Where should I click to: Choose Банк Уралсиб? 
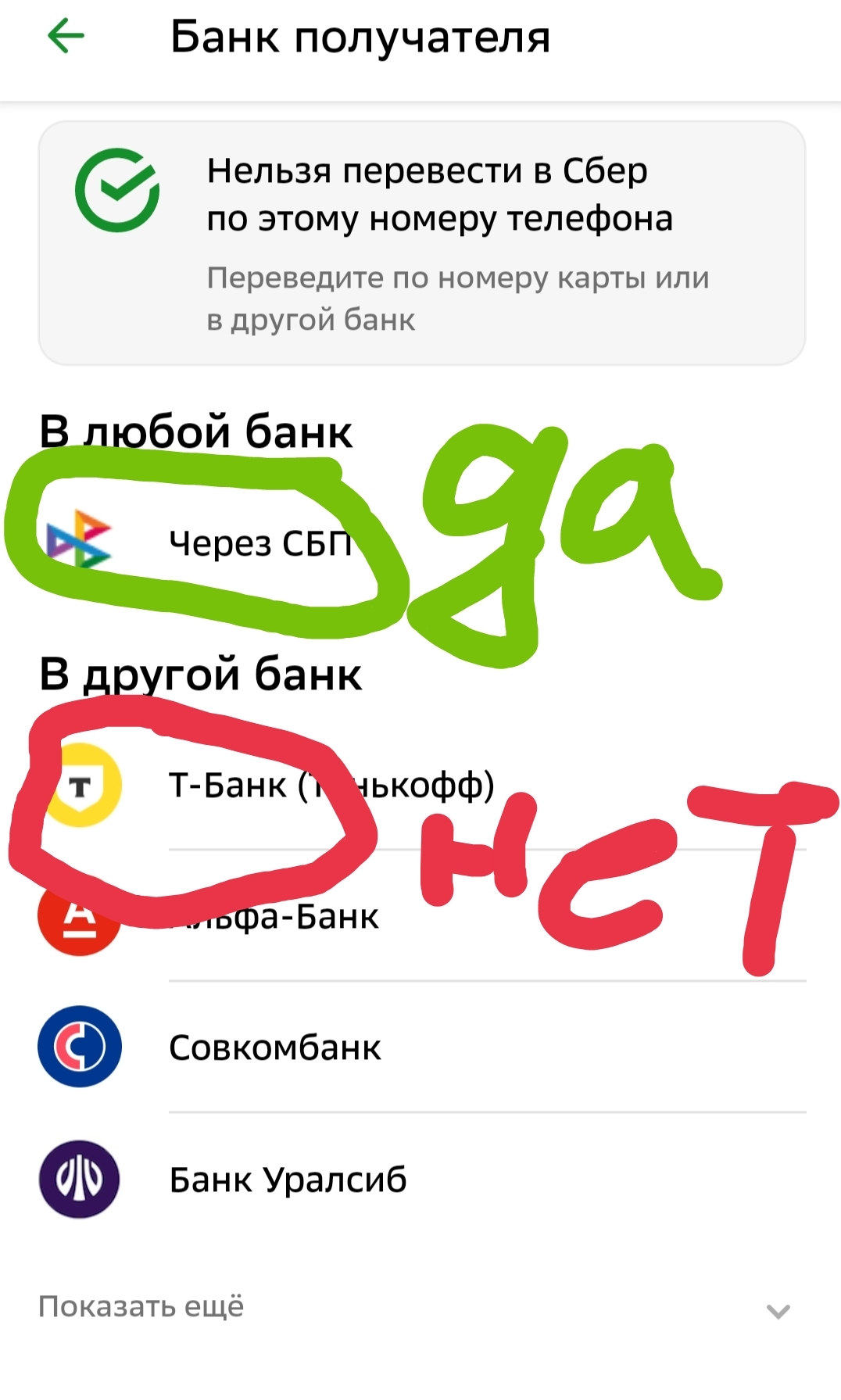tap(288, 1180)
